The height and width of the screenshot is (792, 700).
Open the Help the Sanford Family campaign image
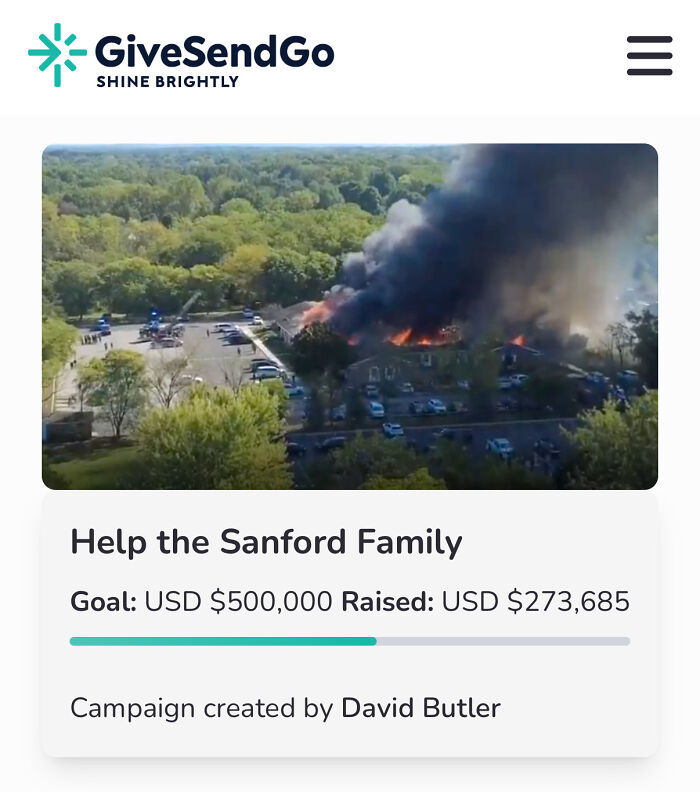[x=350, y=316]
